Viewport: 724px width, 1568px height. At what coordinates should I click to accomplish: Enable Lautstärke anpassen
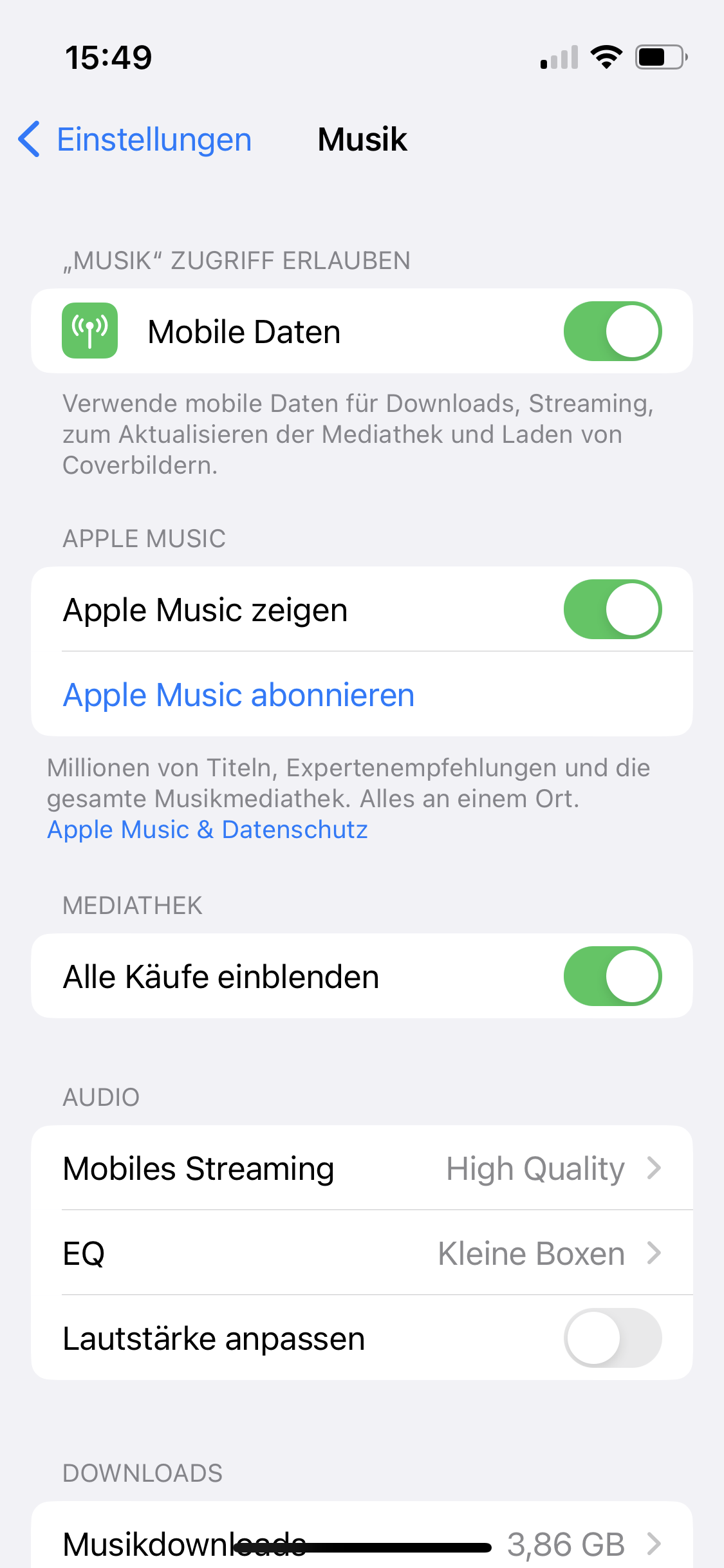coord(612,1338)
